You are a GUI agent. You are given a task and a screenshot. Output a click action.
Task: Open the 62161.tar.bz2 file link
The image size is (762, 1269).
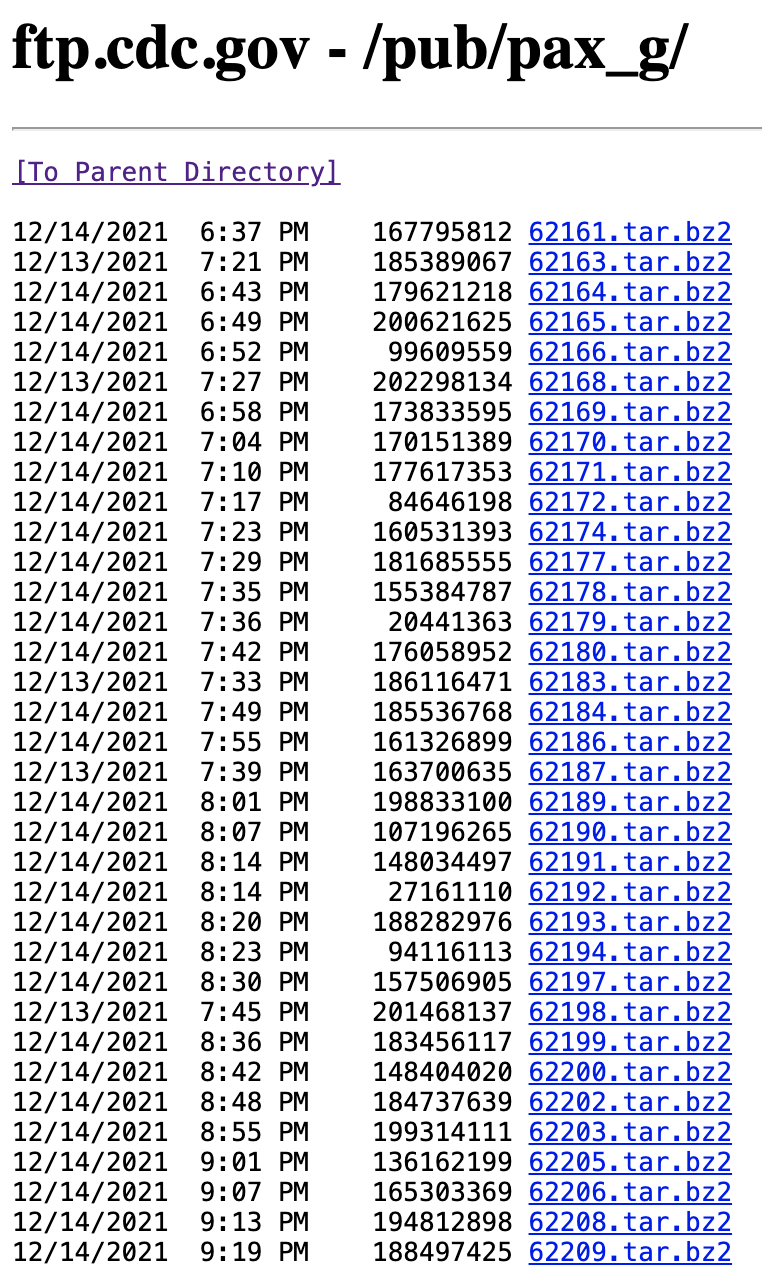(x=630, y=232)
